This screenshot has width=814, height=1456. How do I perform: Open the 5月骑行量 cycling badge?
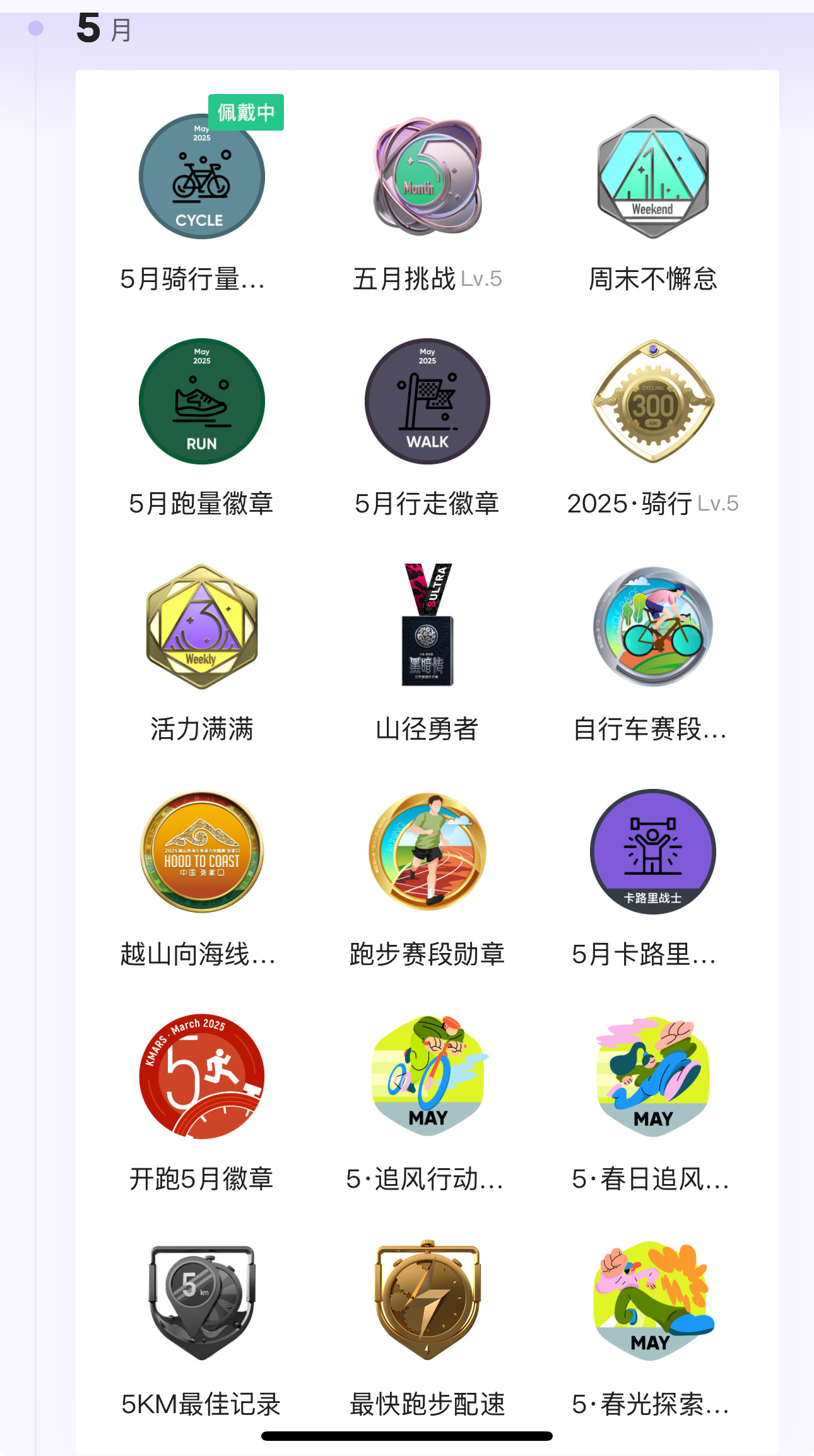pyautogui.click(x=202, y=177)
